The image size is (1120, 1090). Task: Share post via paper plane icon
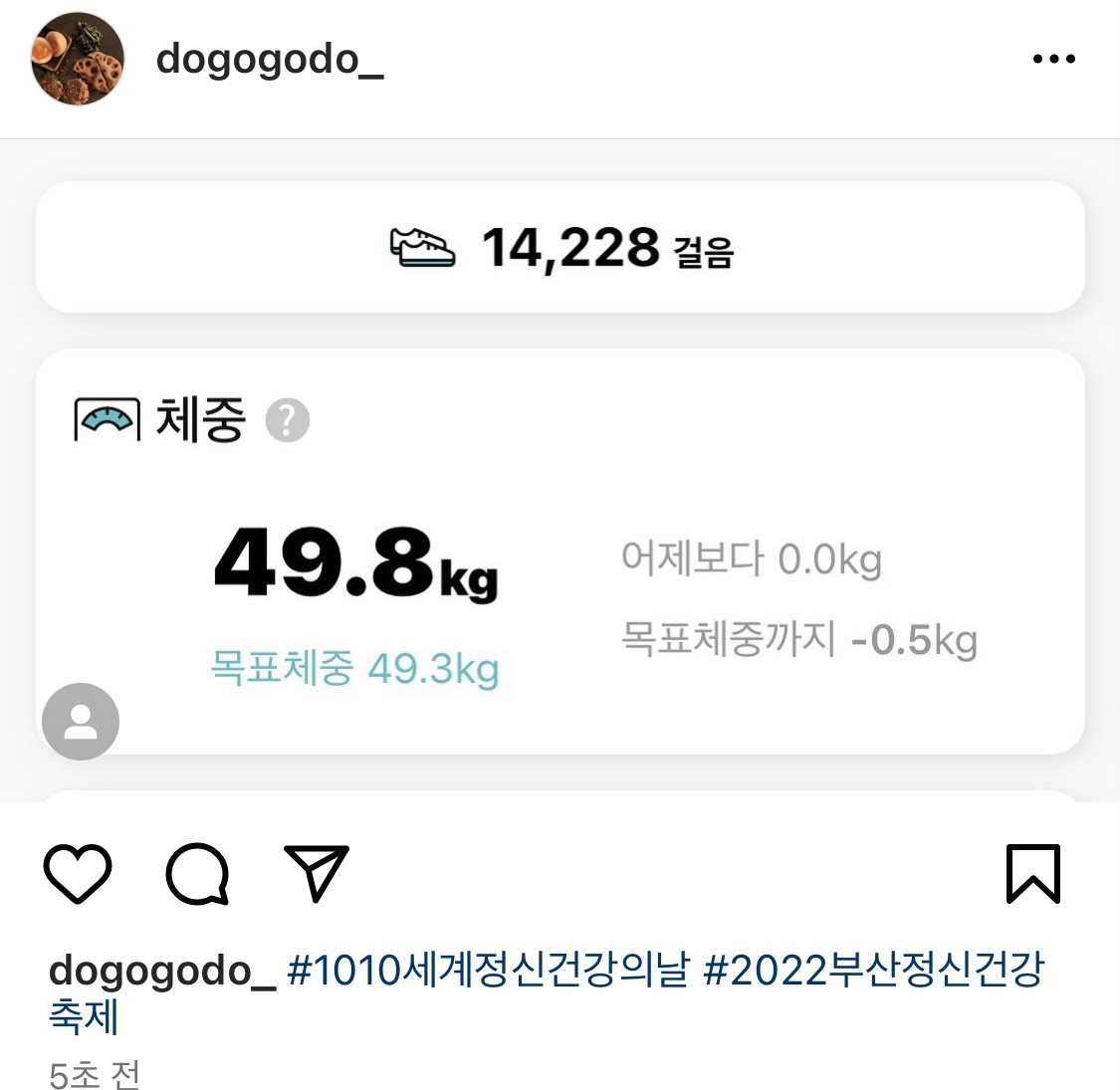pos(317,873)
